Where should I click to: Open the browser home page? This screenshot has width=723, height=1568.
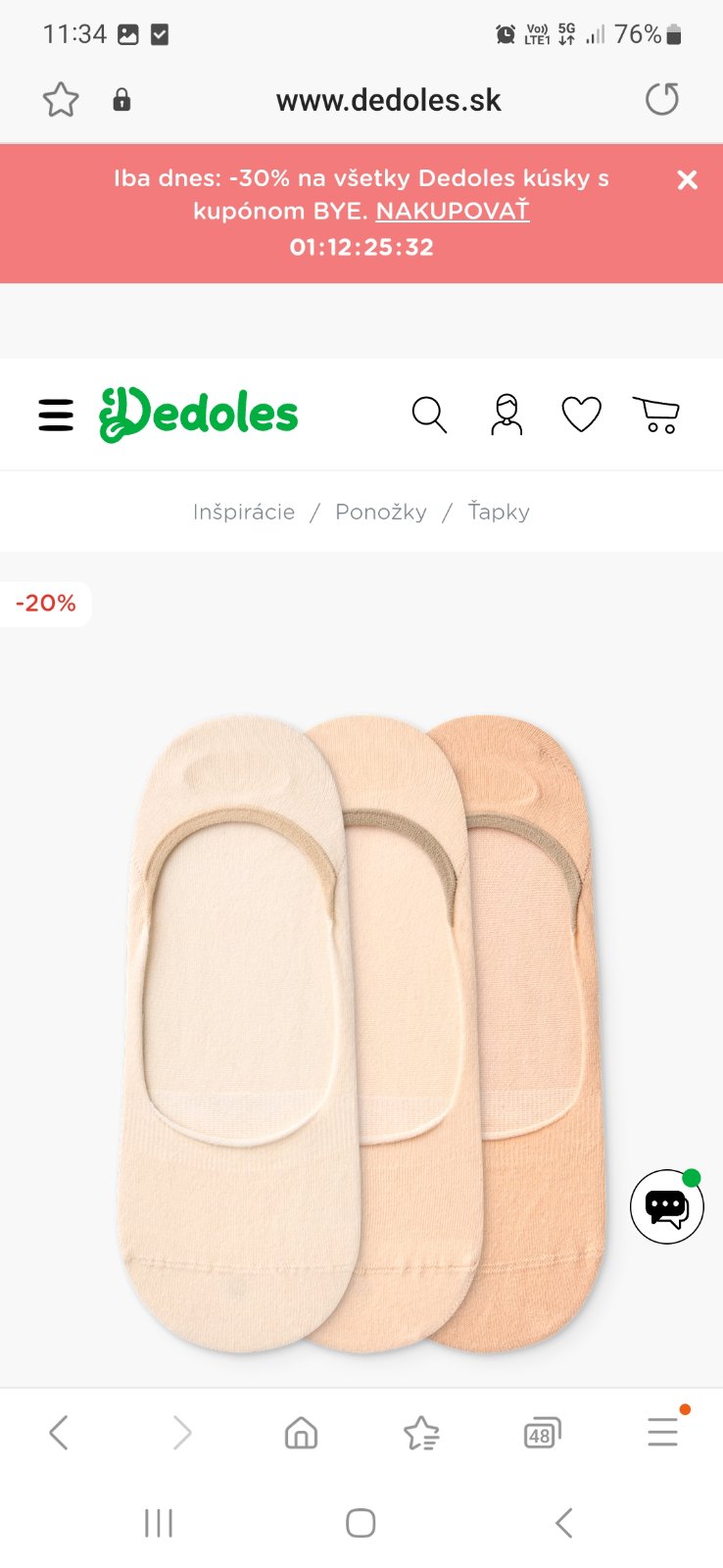tap(301, 1433)
